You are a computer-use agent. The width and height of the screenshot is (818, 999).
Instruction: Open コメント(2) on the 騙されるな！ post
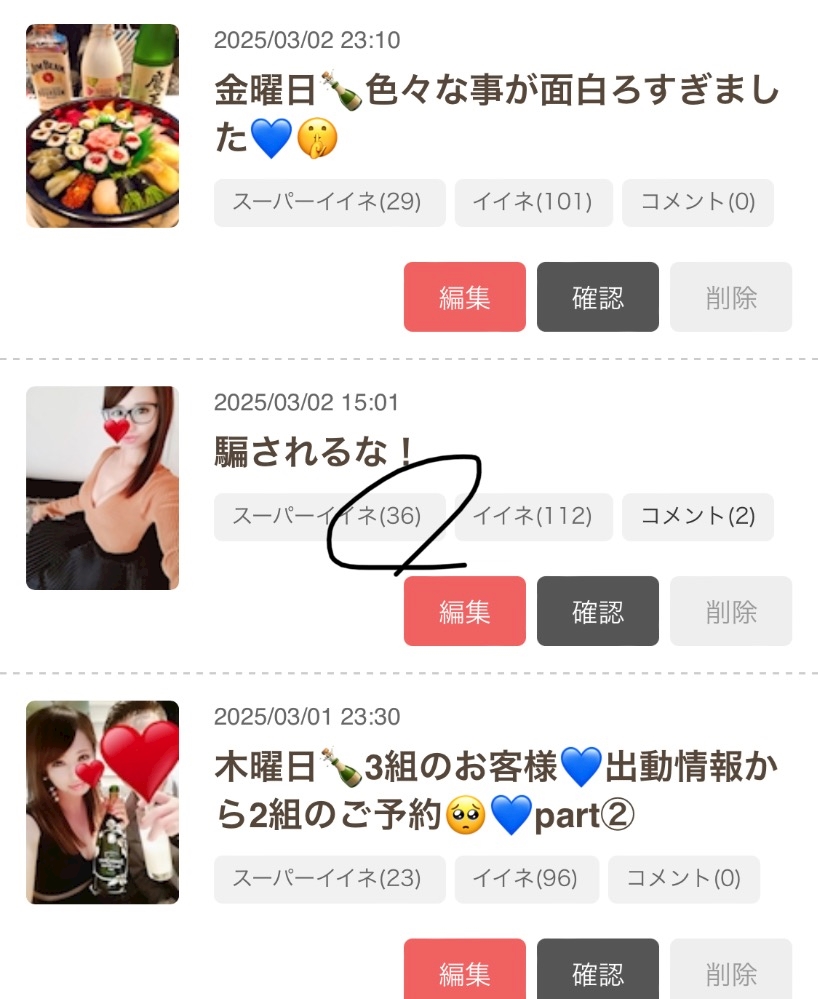tap(698, 516)
